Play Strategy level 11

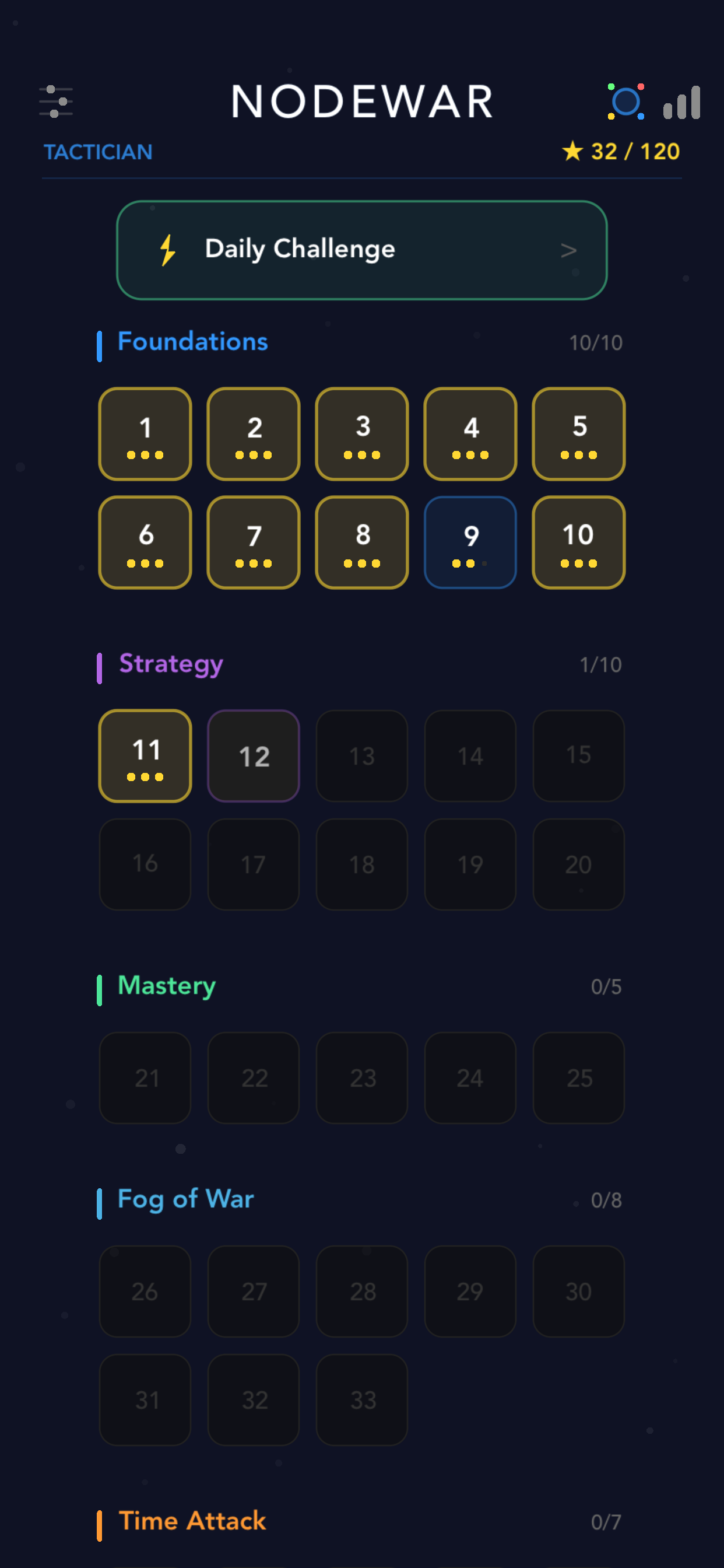[x=145, y=755]
